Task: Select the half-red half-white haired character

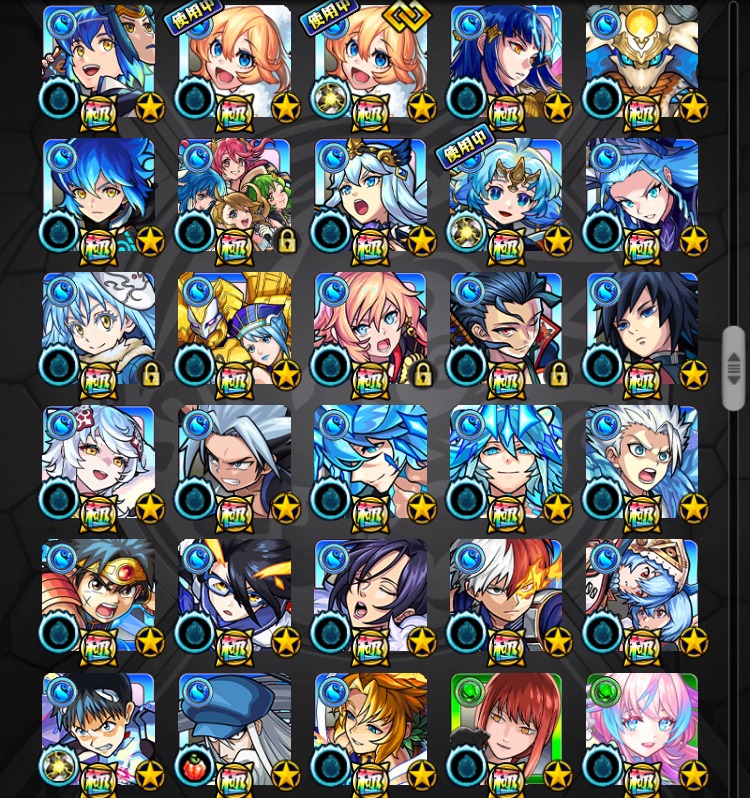Action: 507,597
